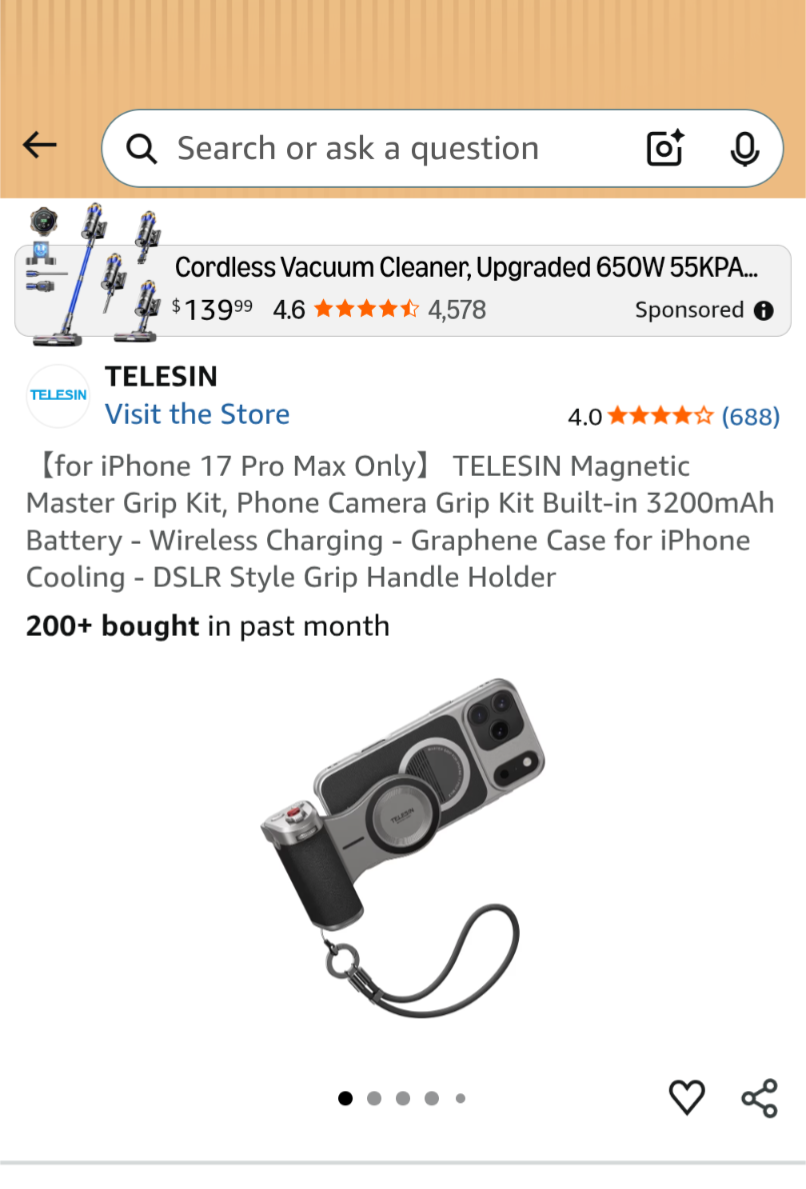Screen dimensions: 806x1189
Task: Share this product listing
Action: coord(759,1097)
